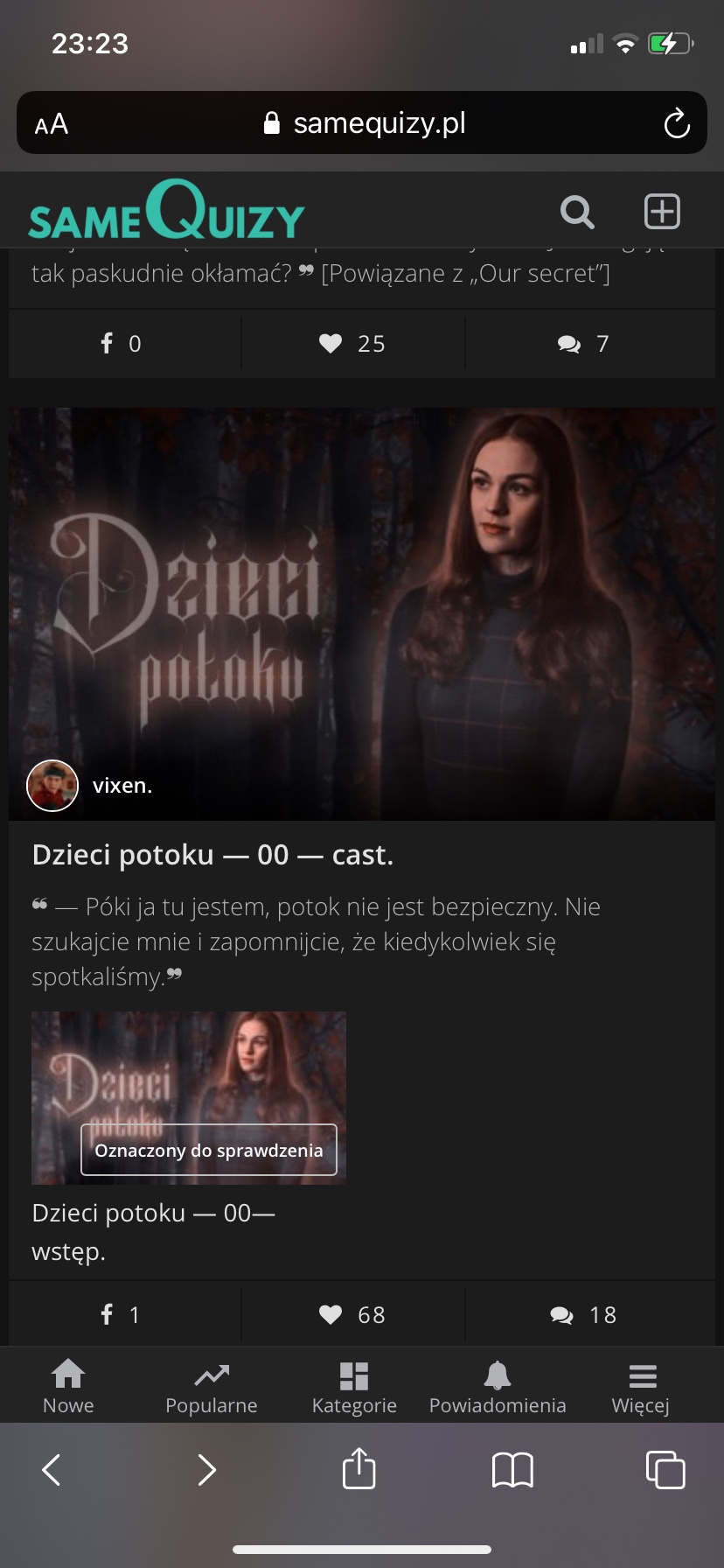This screenshot has width=724, height=1568.
Task: Open the "Dzieci potoku — 00 — cast." title
Action: 212,855
